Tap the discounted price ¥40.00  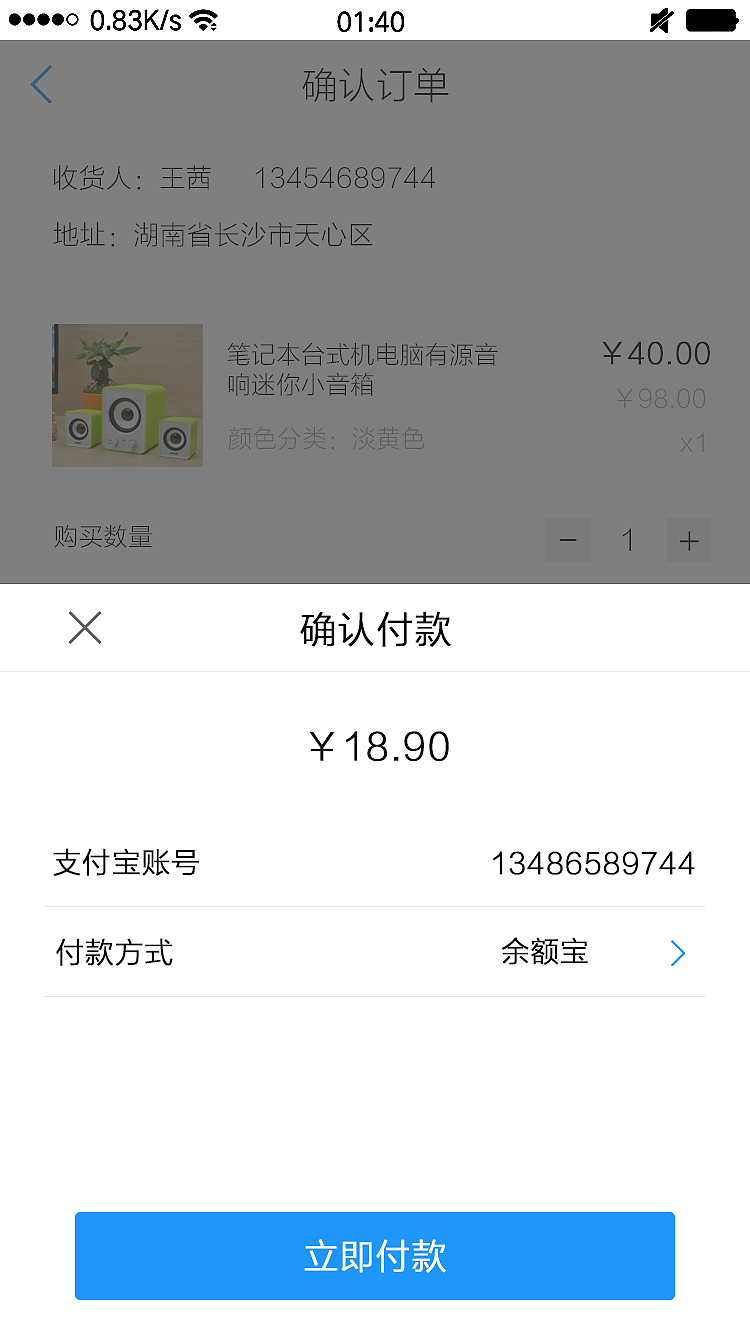click(x=655, y=353)
